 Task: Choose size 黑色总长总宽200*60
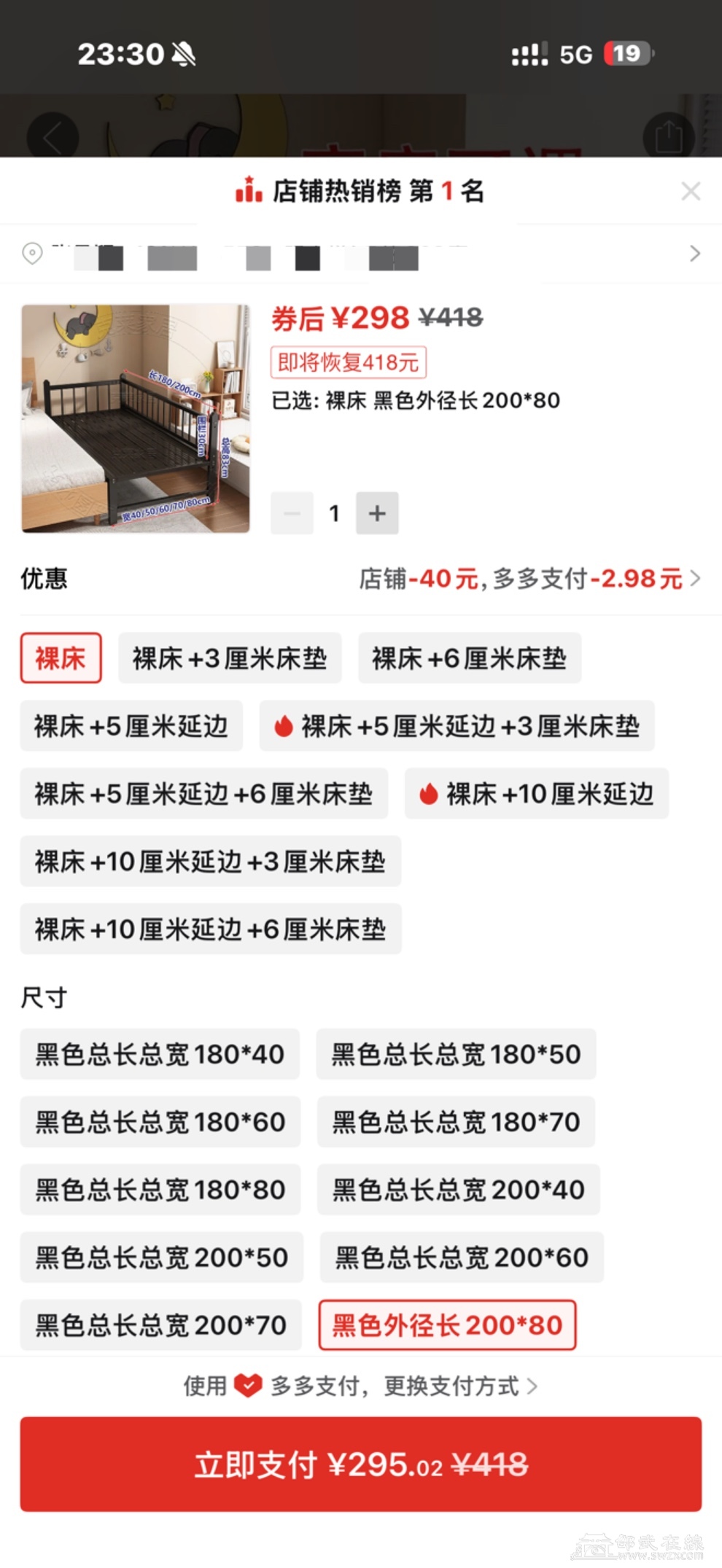461,1257
